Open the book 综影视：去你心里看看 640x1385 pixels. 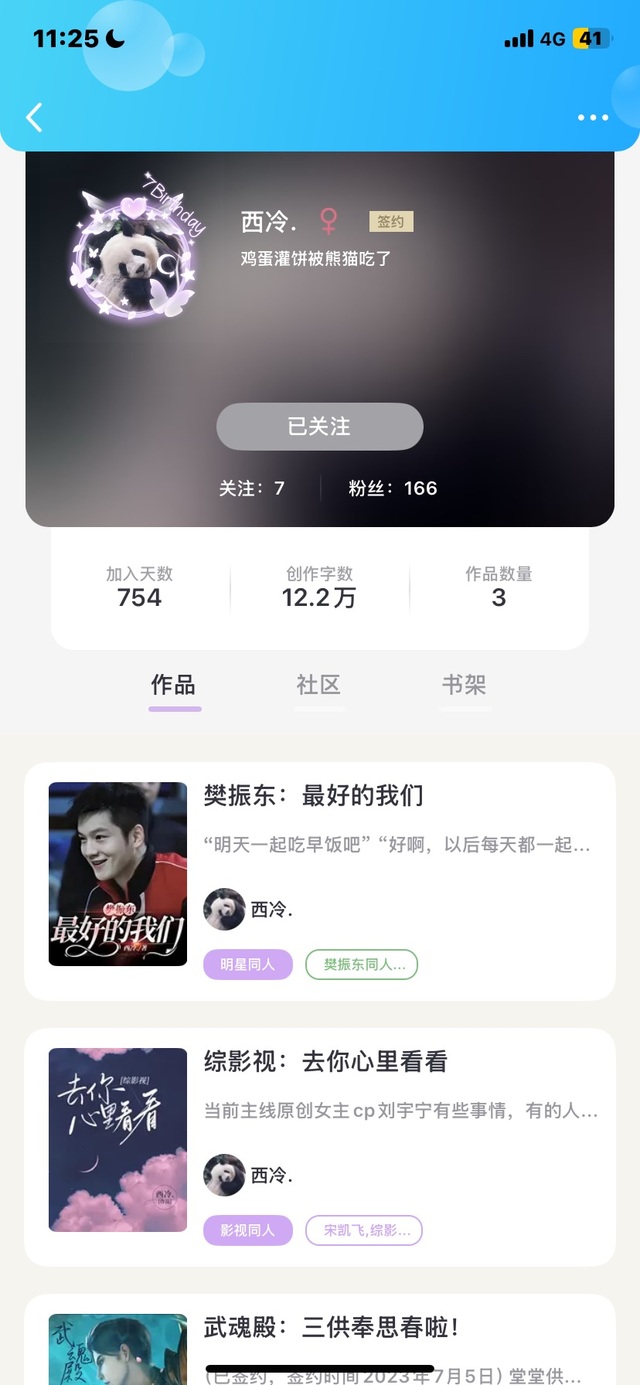(325, 1062)
